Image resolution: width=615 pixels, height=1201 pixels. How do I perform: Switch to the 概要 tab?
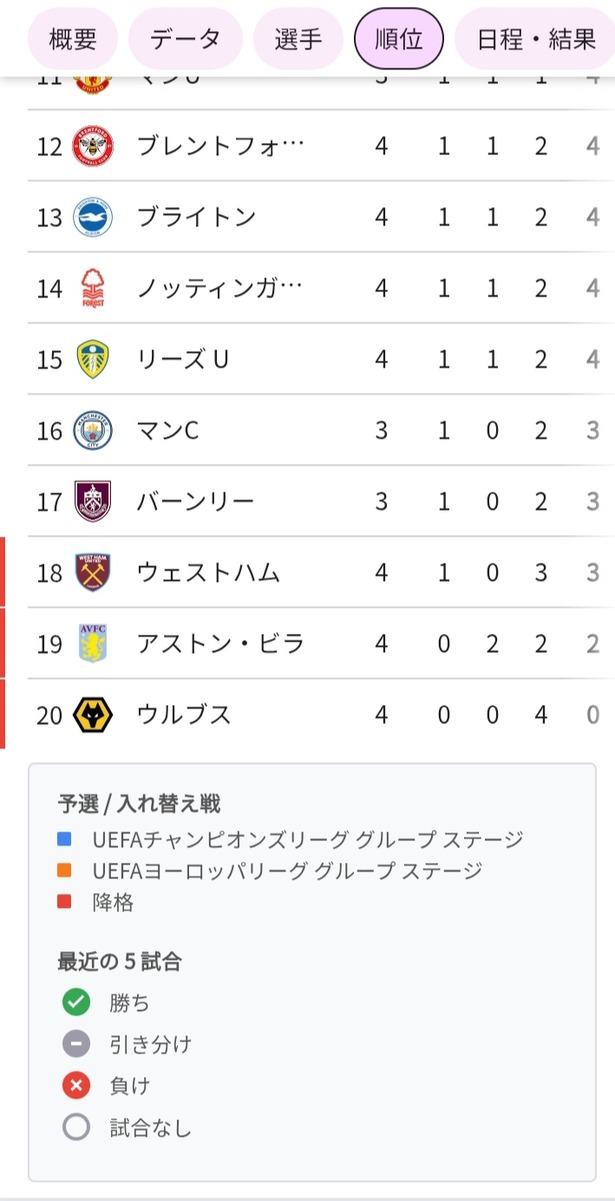point(72,40)
